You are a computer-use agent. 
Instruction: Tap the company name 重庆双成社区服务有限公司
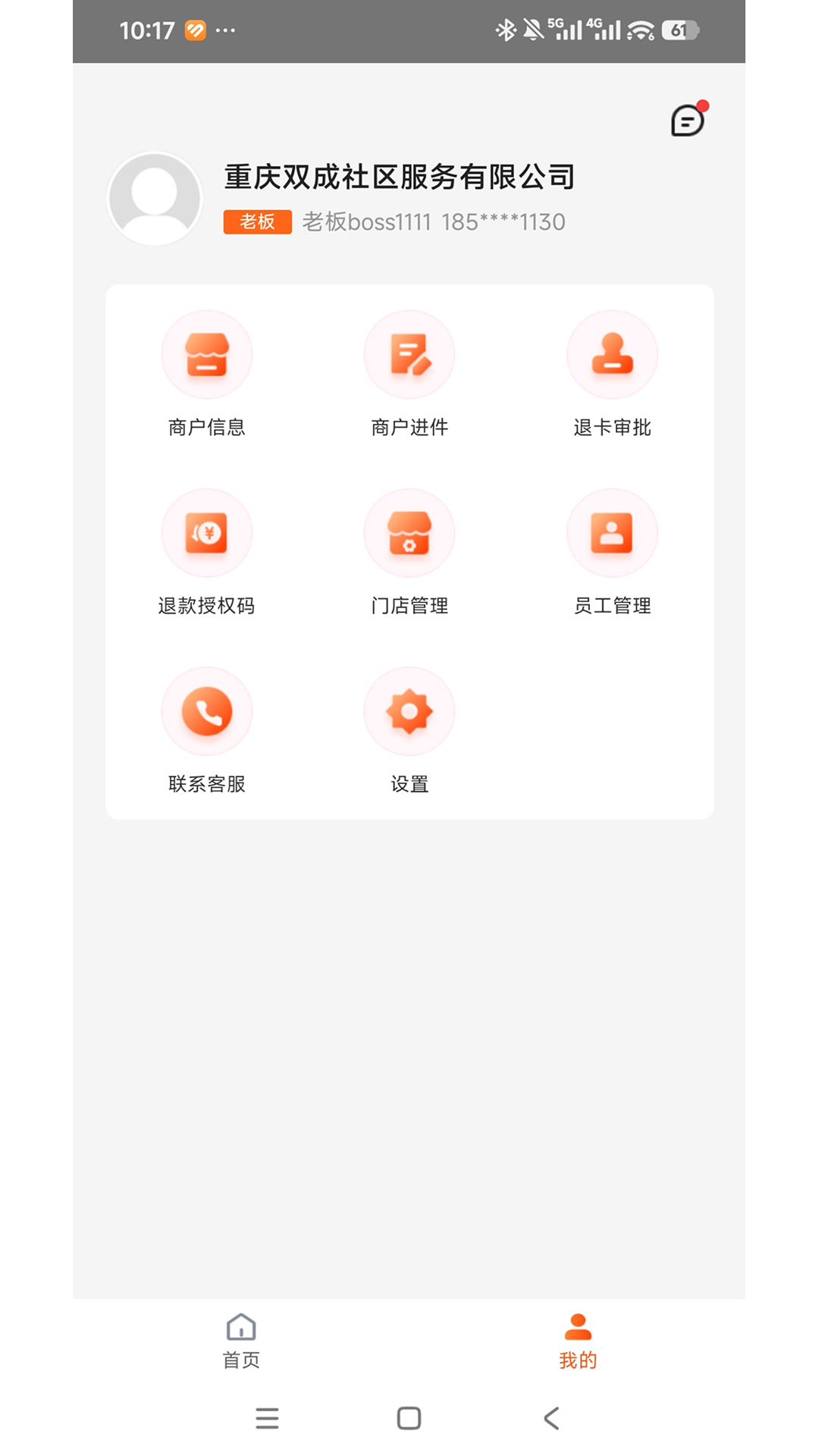tap(398, 177)
